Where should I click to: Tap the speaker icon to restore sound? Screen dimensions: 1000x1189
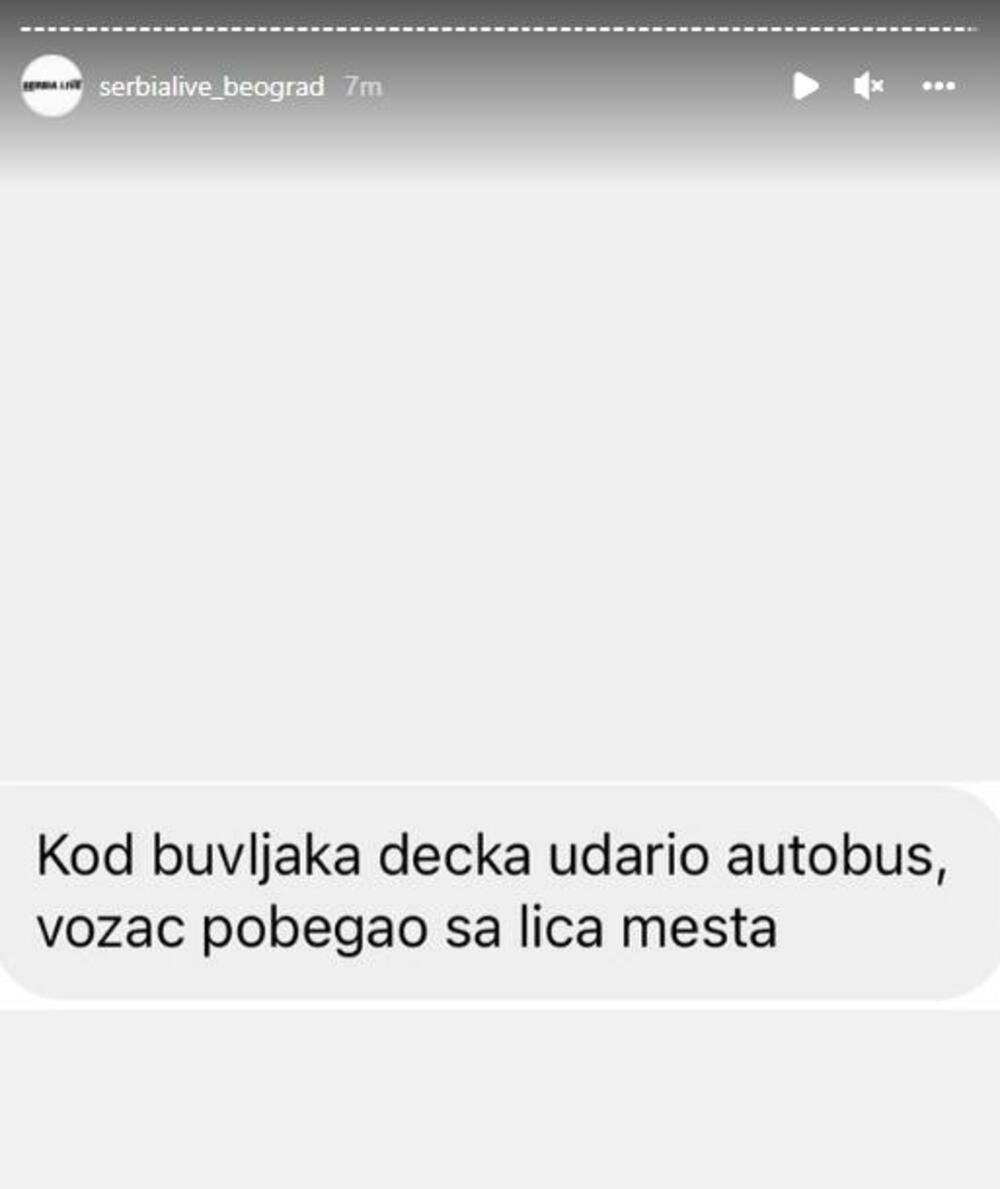(x=869, y=86)
